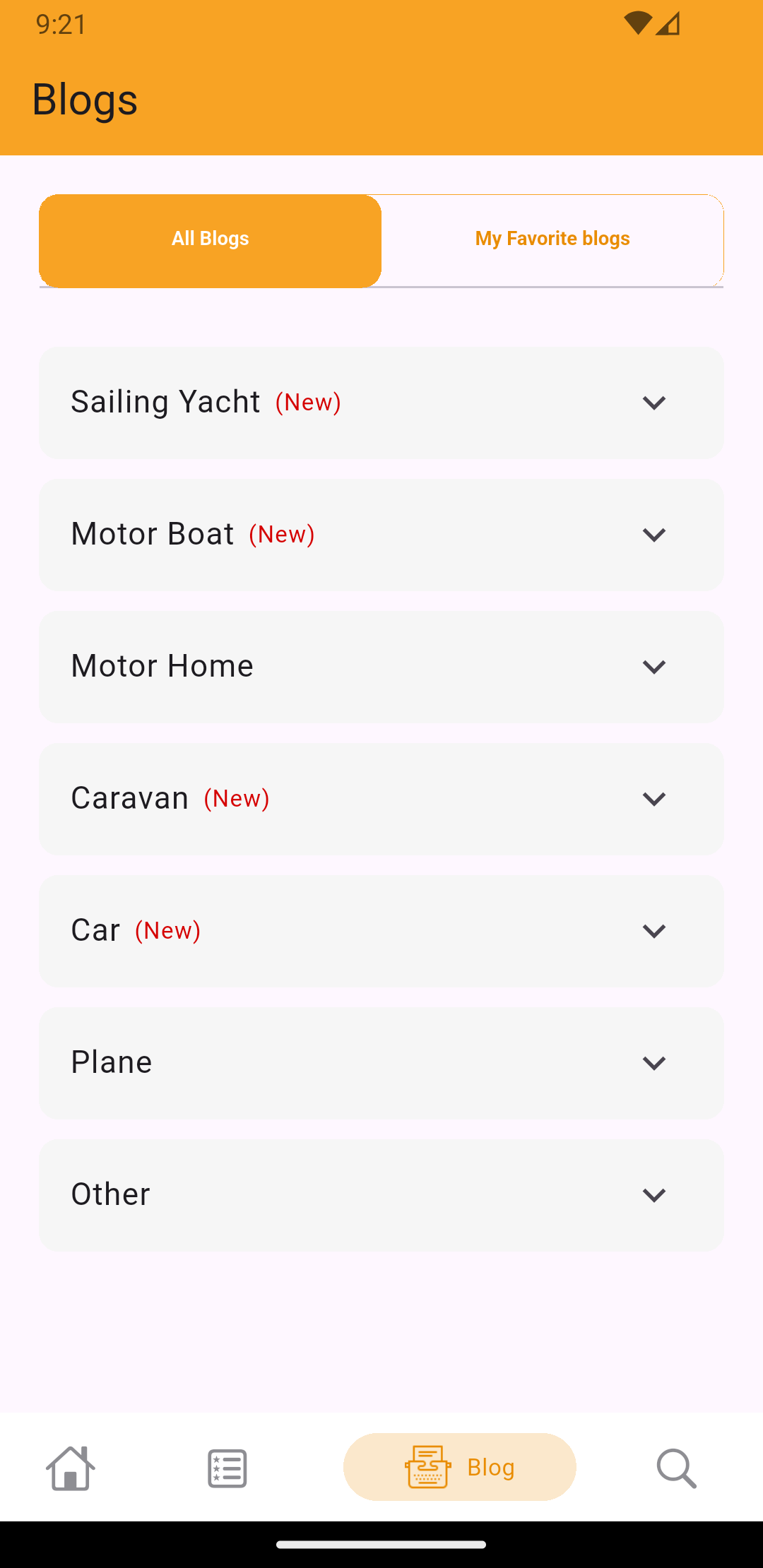Expand the Caravan category

(381, 799)
